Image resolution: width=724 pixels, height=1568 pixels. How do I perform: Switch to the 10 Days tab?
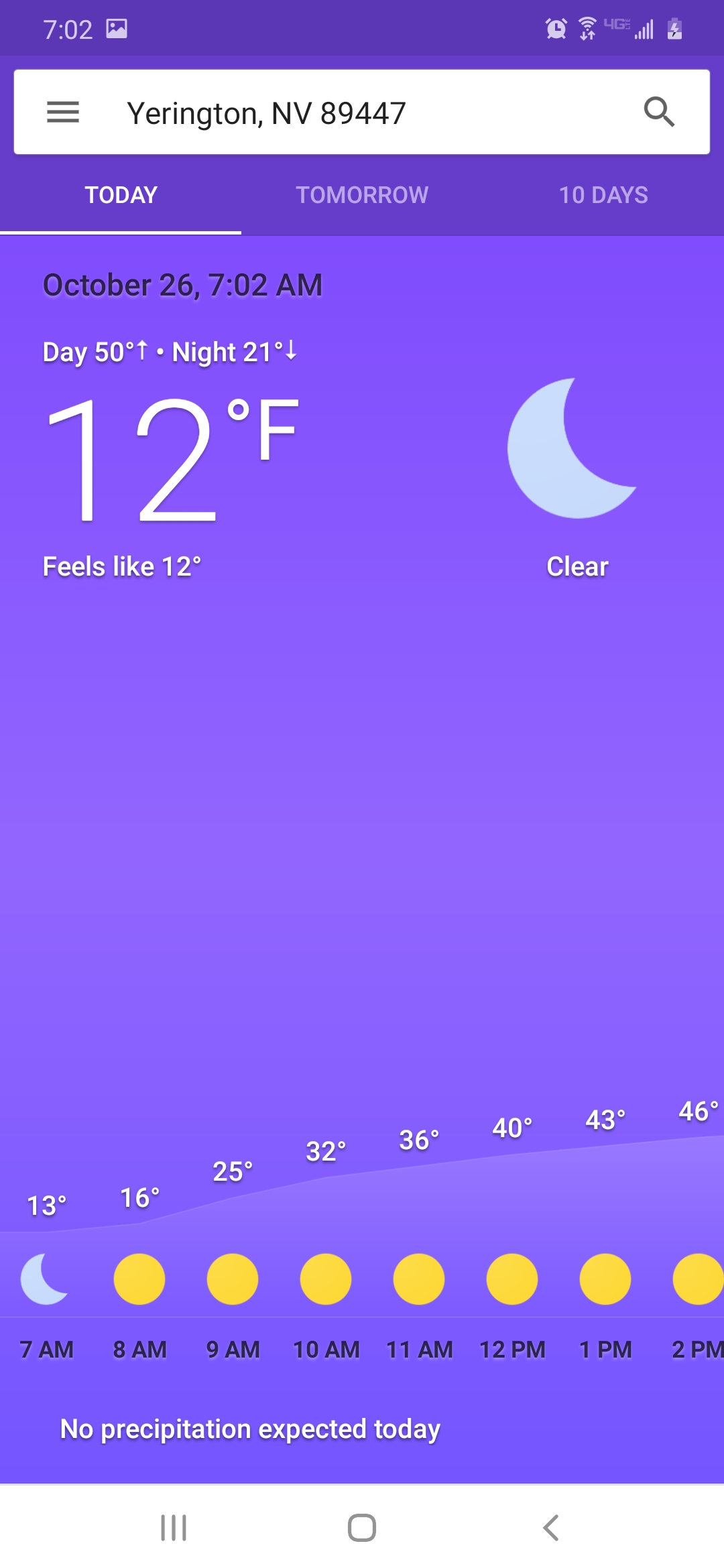[x=603, y=195]
